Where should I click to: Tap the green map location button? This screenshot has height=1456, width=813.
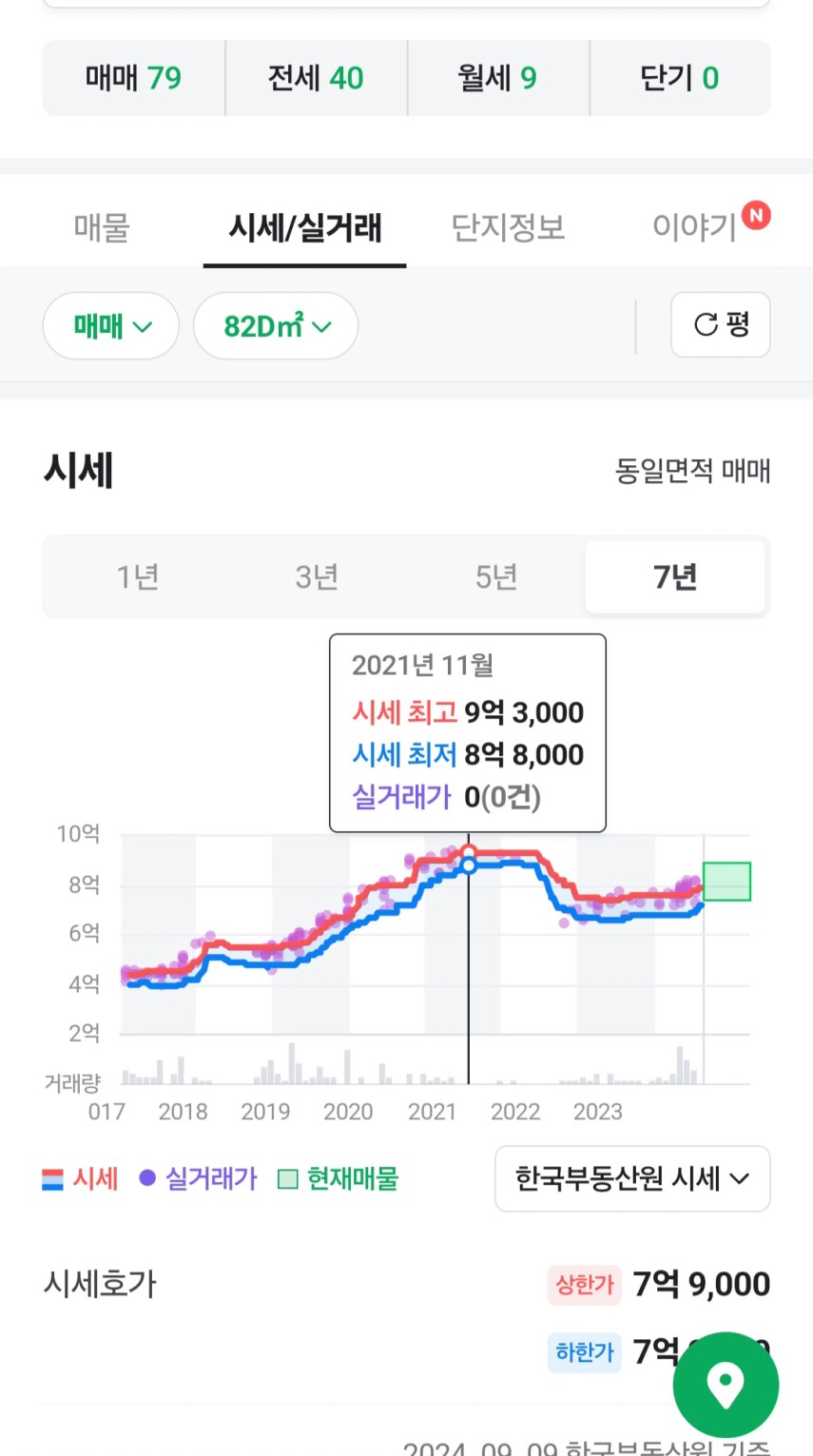(726, 1385)
